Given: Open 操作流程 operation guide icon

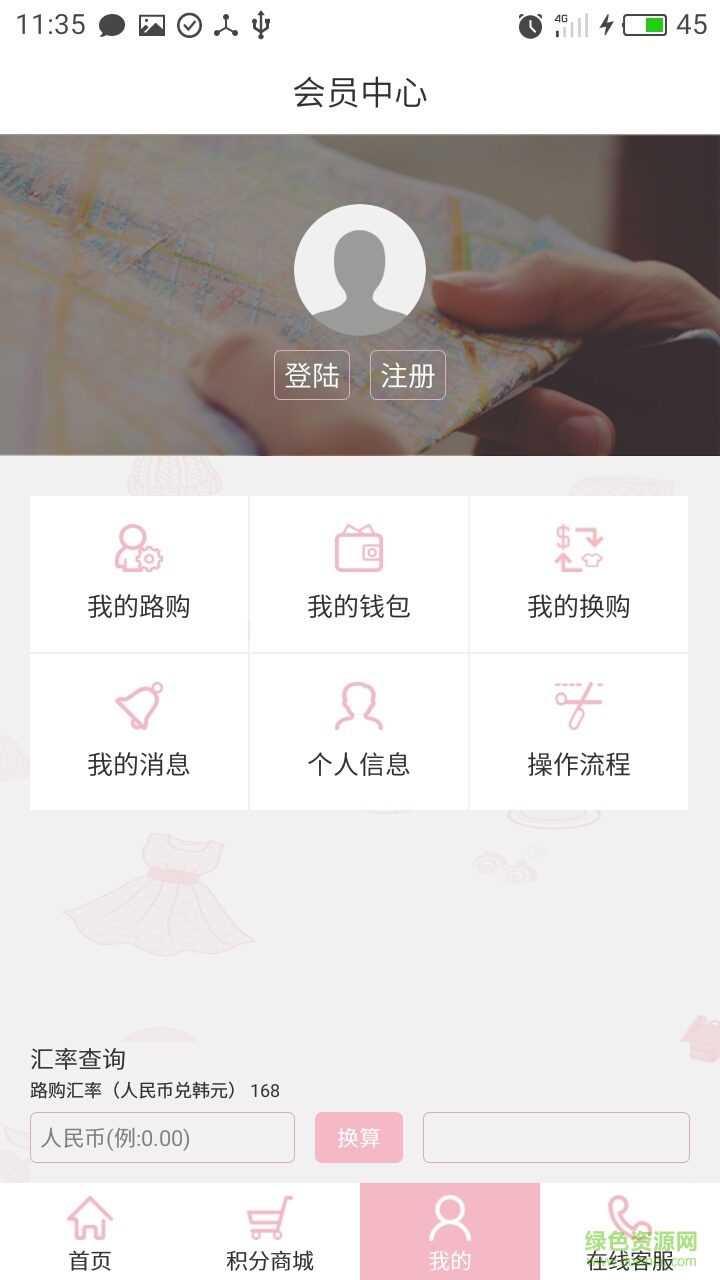Looking at the screenshot, I should pos(579,705).
